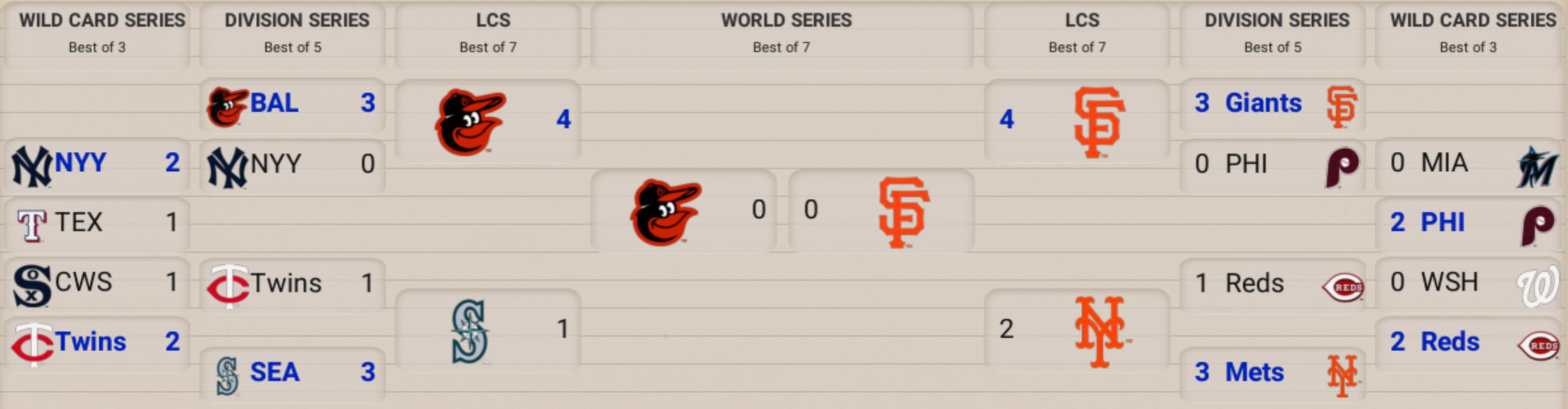Select the Giants Division Series entry

(x=1273, y=104)
